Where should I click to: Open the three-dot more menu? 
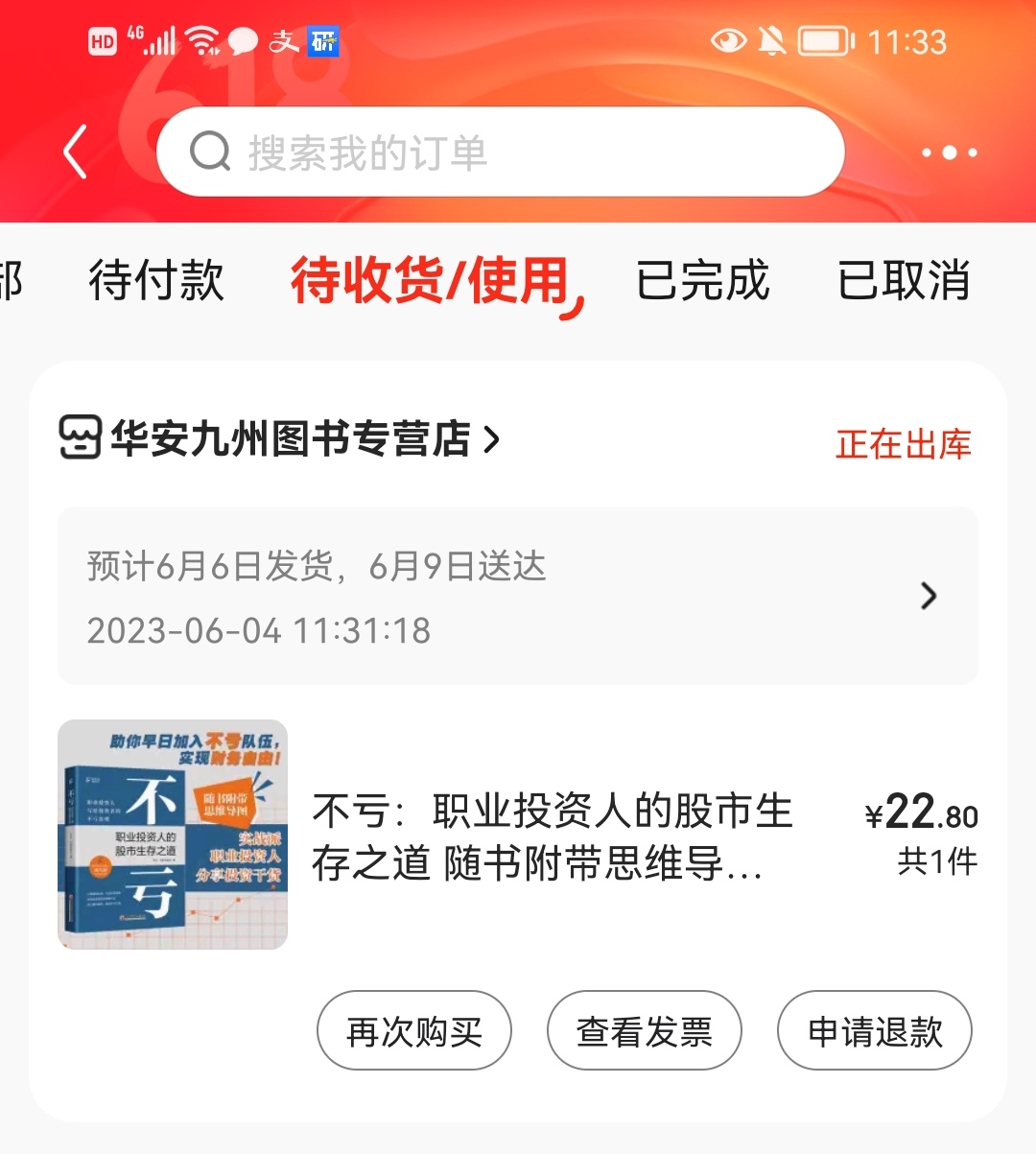click(949, 153)
